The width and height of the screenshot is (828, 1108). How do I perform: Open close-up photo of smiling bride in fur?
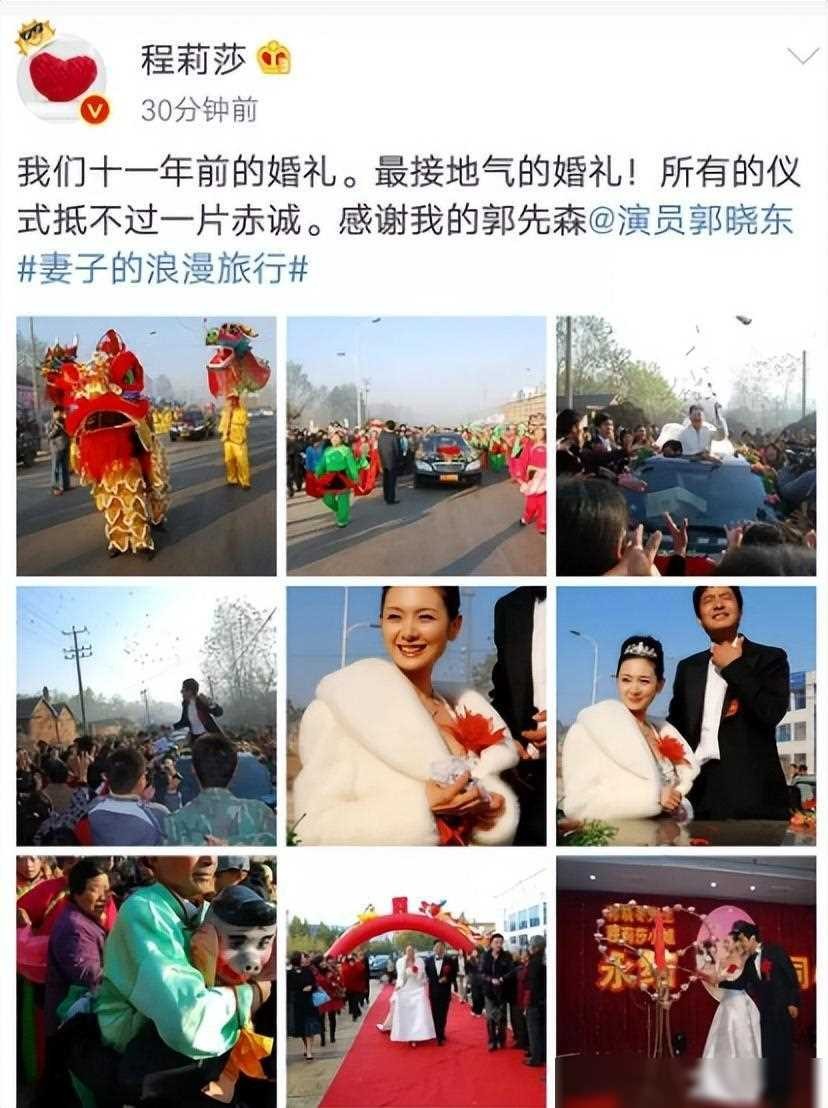click(x=416, y=716)
